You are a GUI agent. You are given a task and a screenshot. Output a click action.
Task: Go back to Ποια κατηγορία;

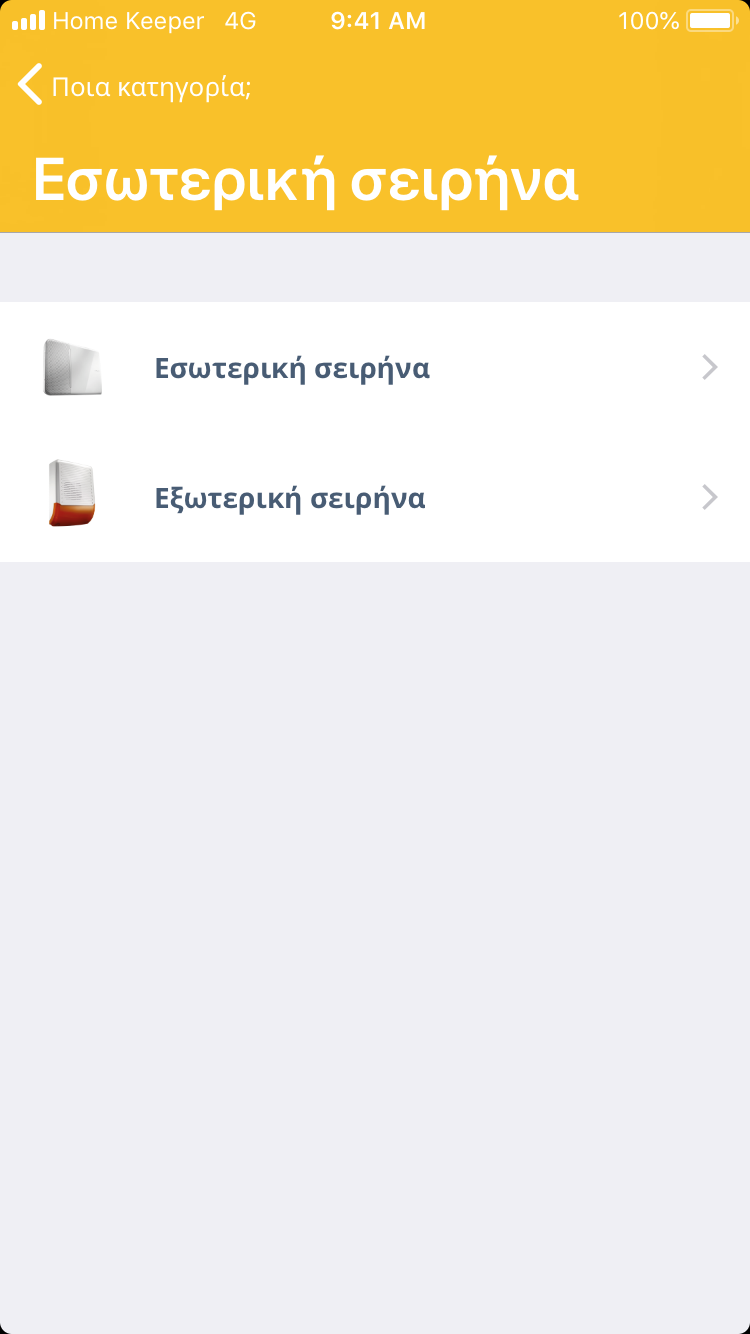point(134,87)
